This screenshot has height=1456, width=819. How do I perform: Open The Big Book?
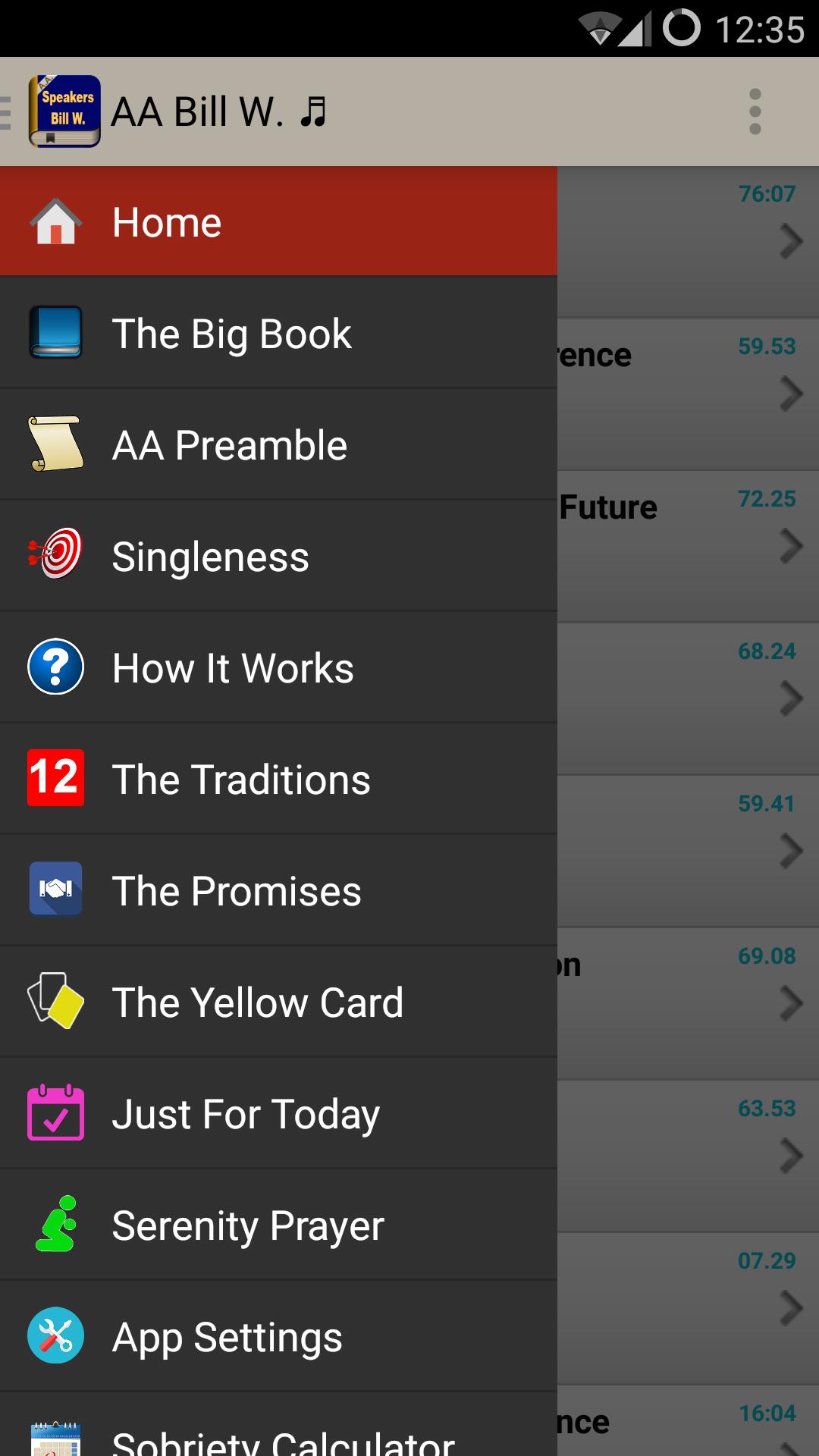click(278, 334)
